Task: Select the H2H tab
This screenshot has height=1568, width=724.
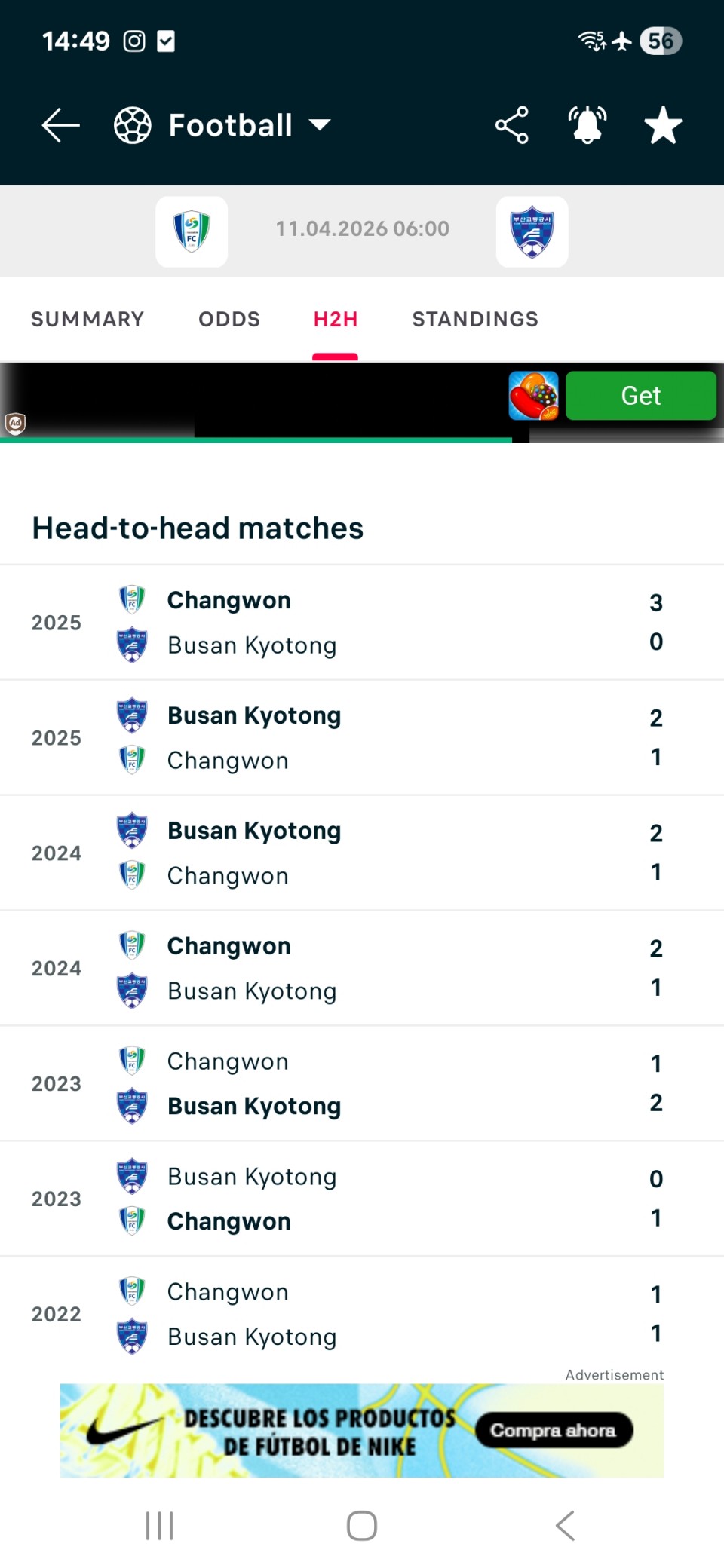Action: click(x=336, y=319)
